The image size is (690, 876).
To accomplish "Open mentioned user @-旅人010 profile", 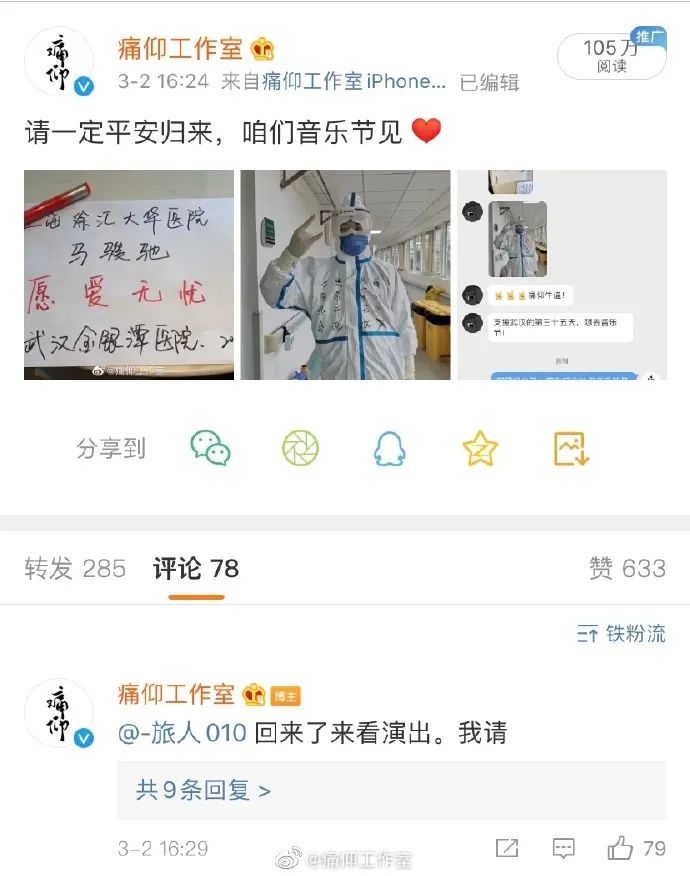I will point(182,733).
